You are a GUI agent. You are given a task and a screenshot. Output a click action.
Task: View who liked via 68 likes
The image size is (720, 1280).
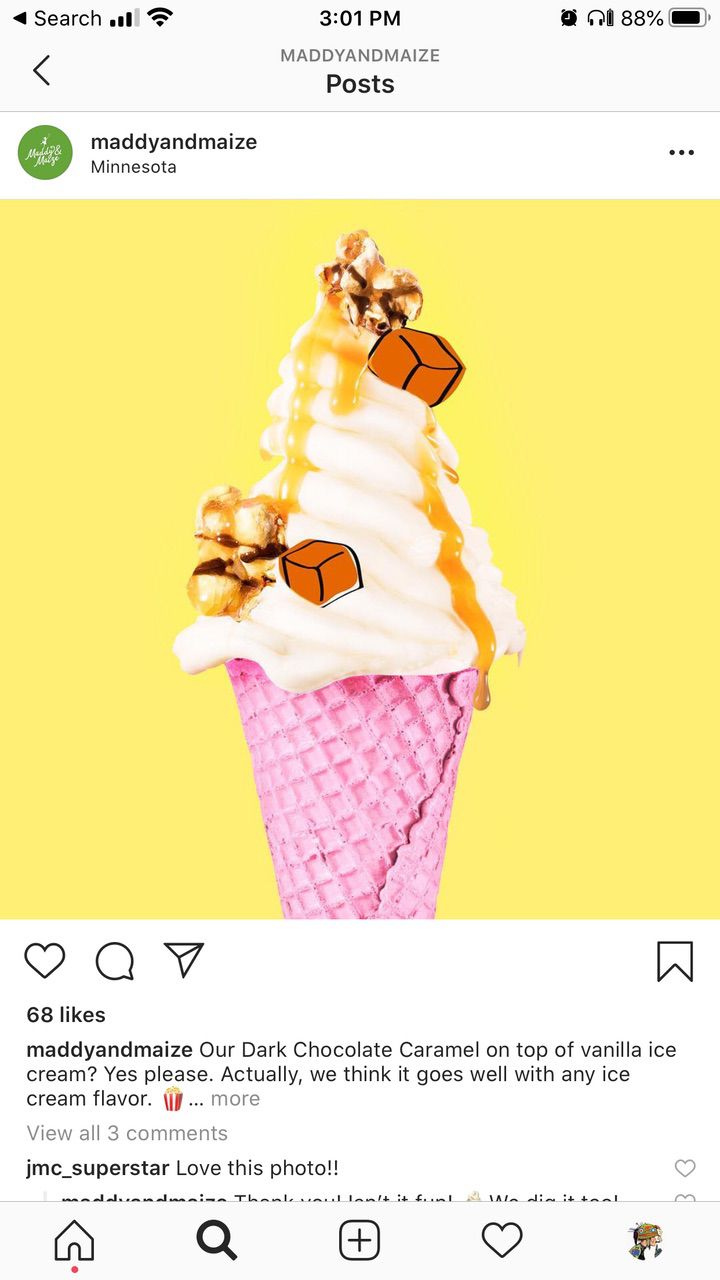click(66, 1014)
